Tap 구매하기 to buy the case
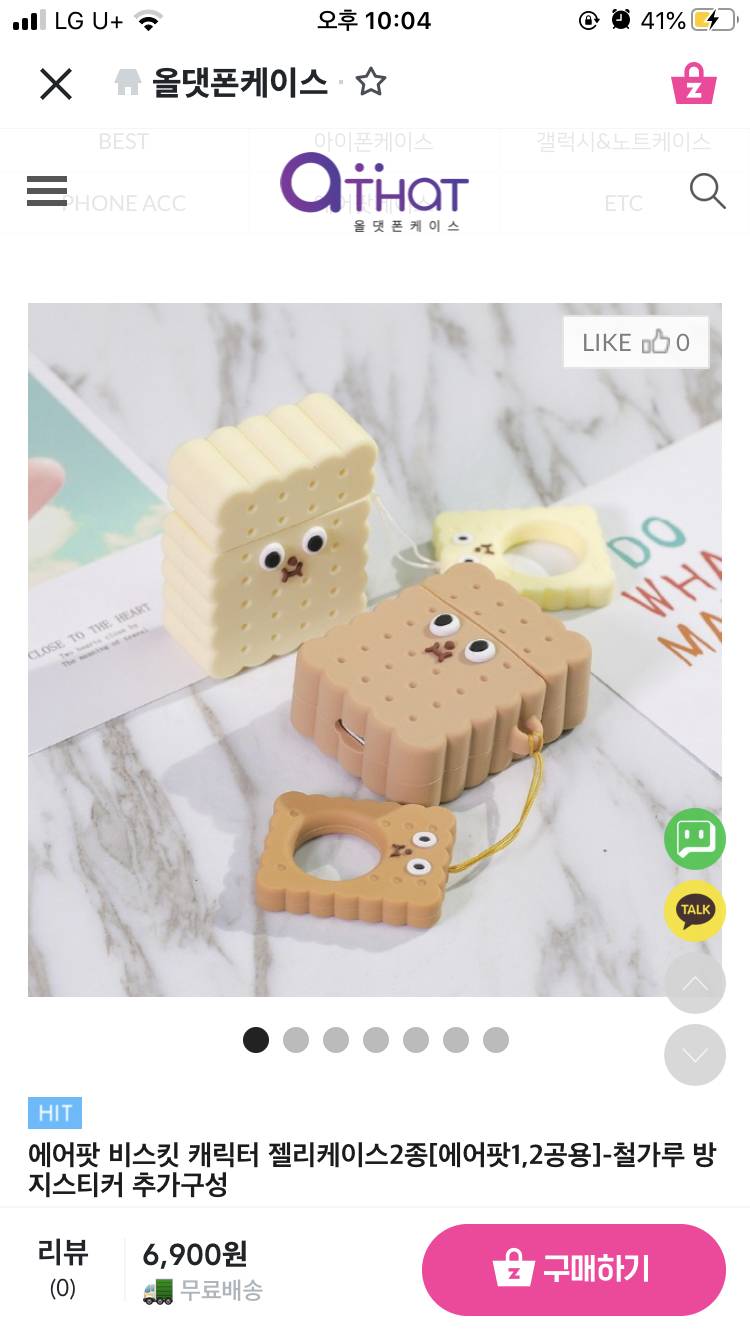750x1334 pixels. (x=573, y=1269)
